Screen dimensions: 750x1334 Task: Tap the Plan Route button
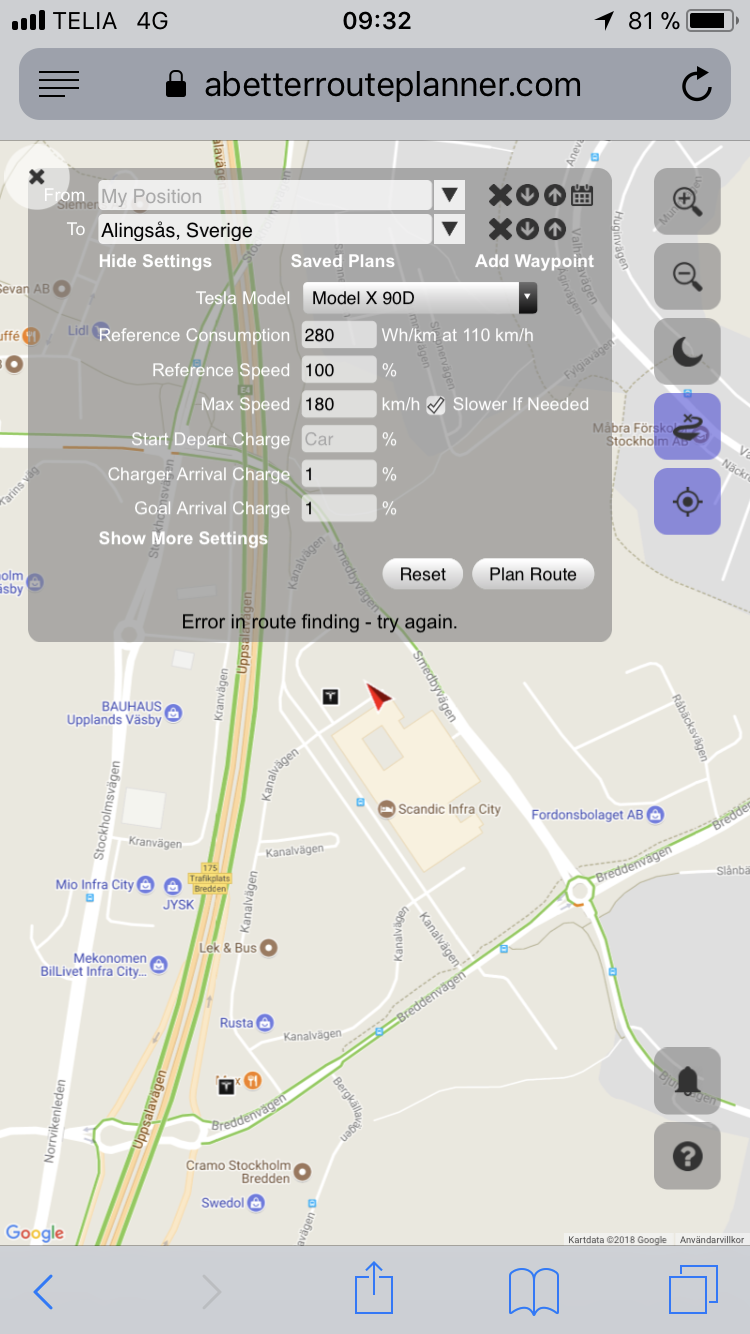(x=532, y=574)
